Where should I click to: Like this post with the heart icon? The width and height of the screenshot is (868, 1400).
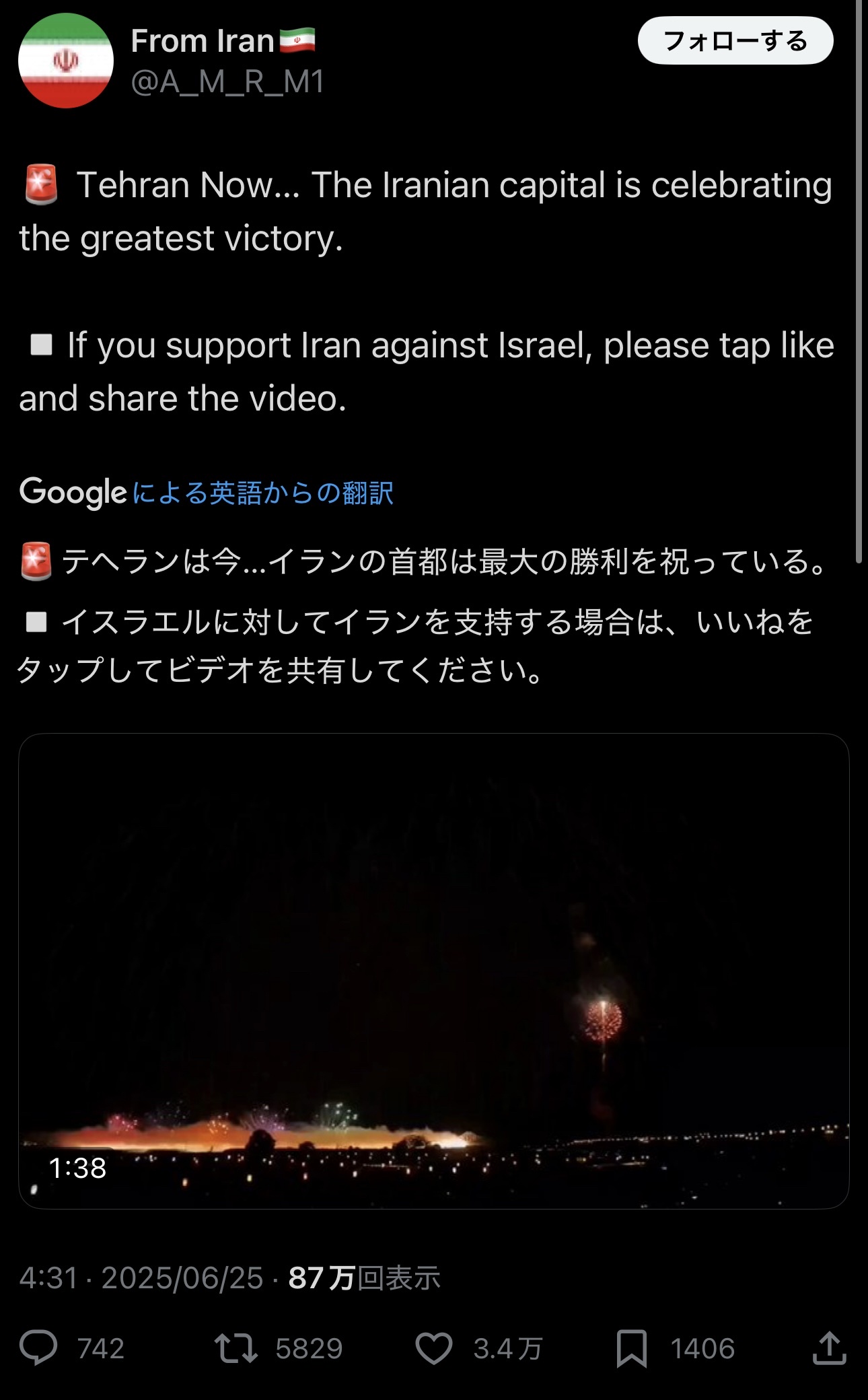pyautogui.click(x=433, y=1348)
